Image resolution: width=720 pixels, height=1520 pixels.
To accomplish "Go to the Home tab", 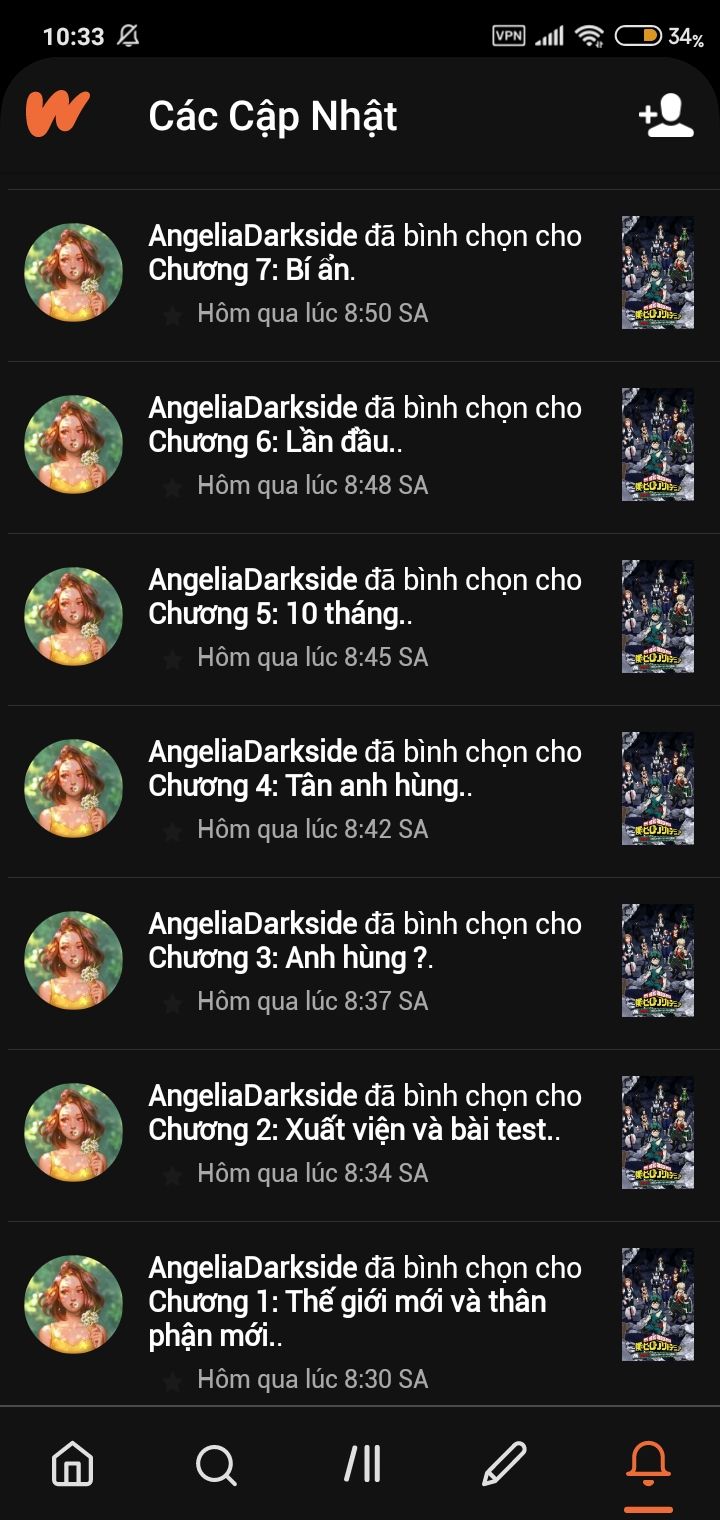I will pos(72,1465).
